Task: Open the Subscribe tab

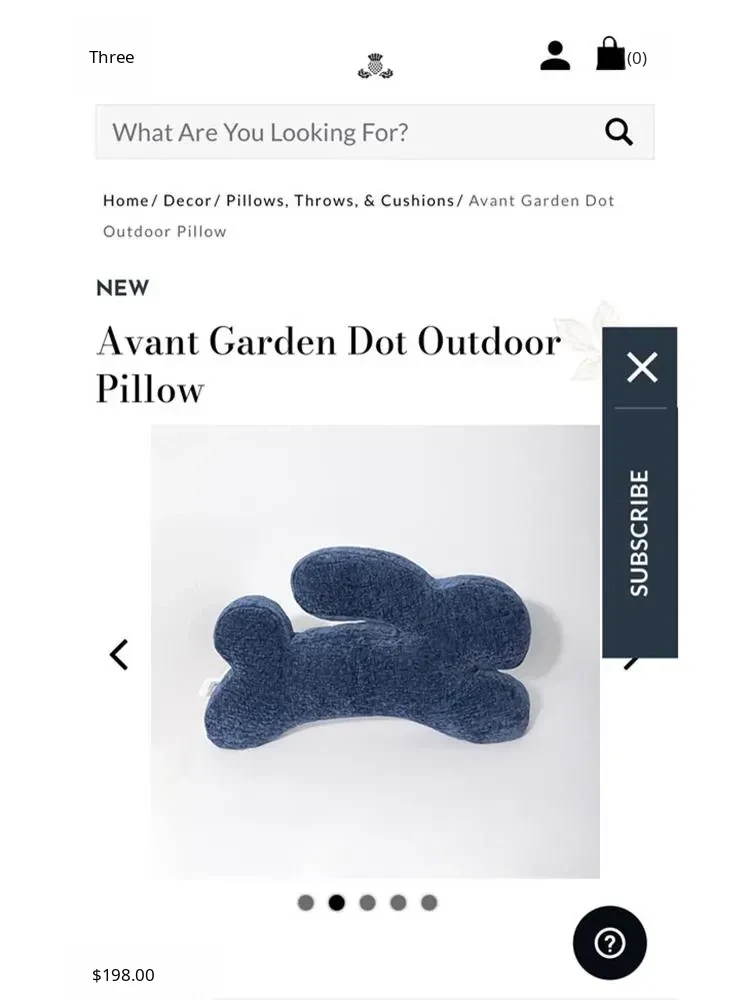Action: click(640, 532)
